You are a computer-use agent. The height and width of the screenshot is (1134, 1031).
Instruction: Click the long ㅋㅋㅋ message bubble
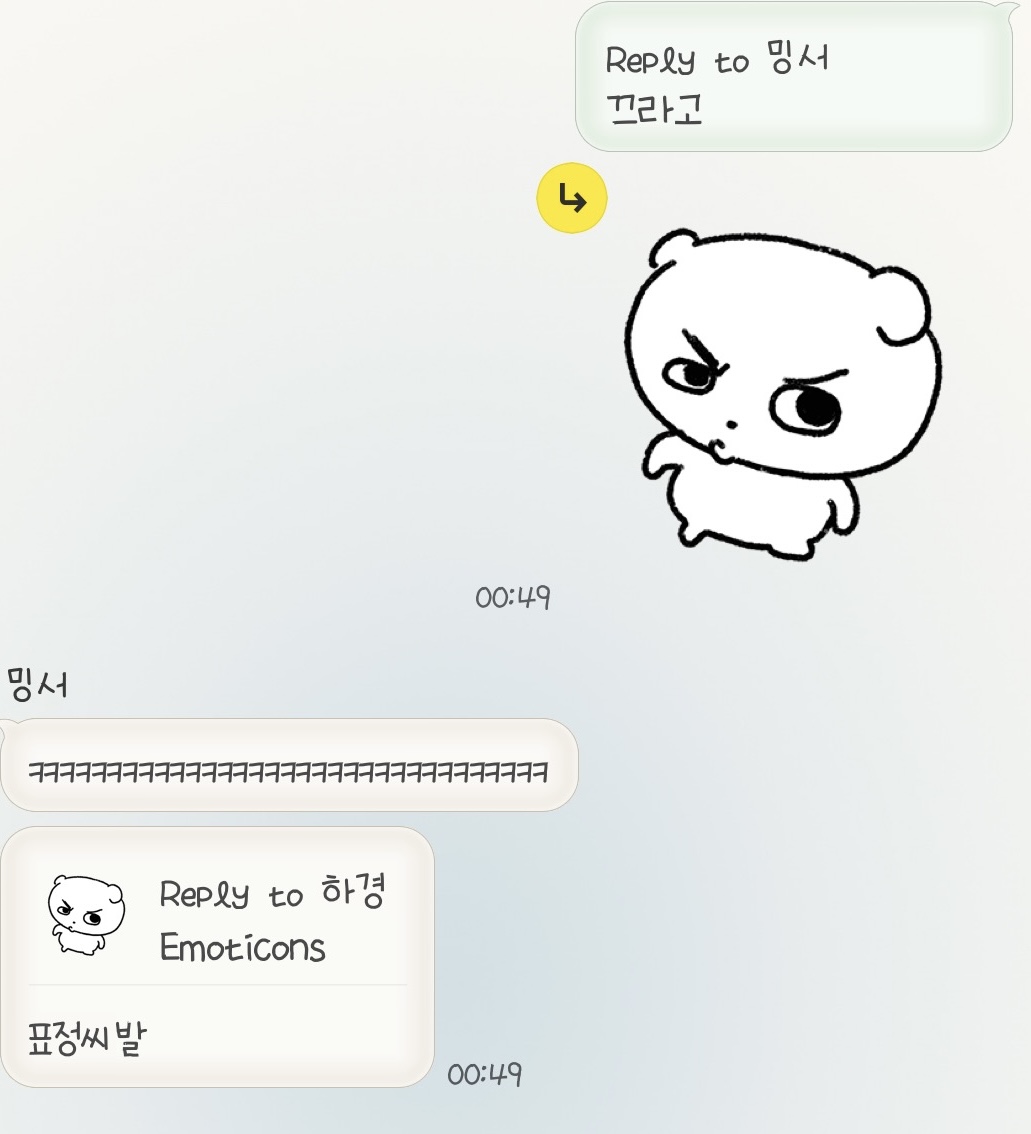pyautogui.click(x=288, y=766)
